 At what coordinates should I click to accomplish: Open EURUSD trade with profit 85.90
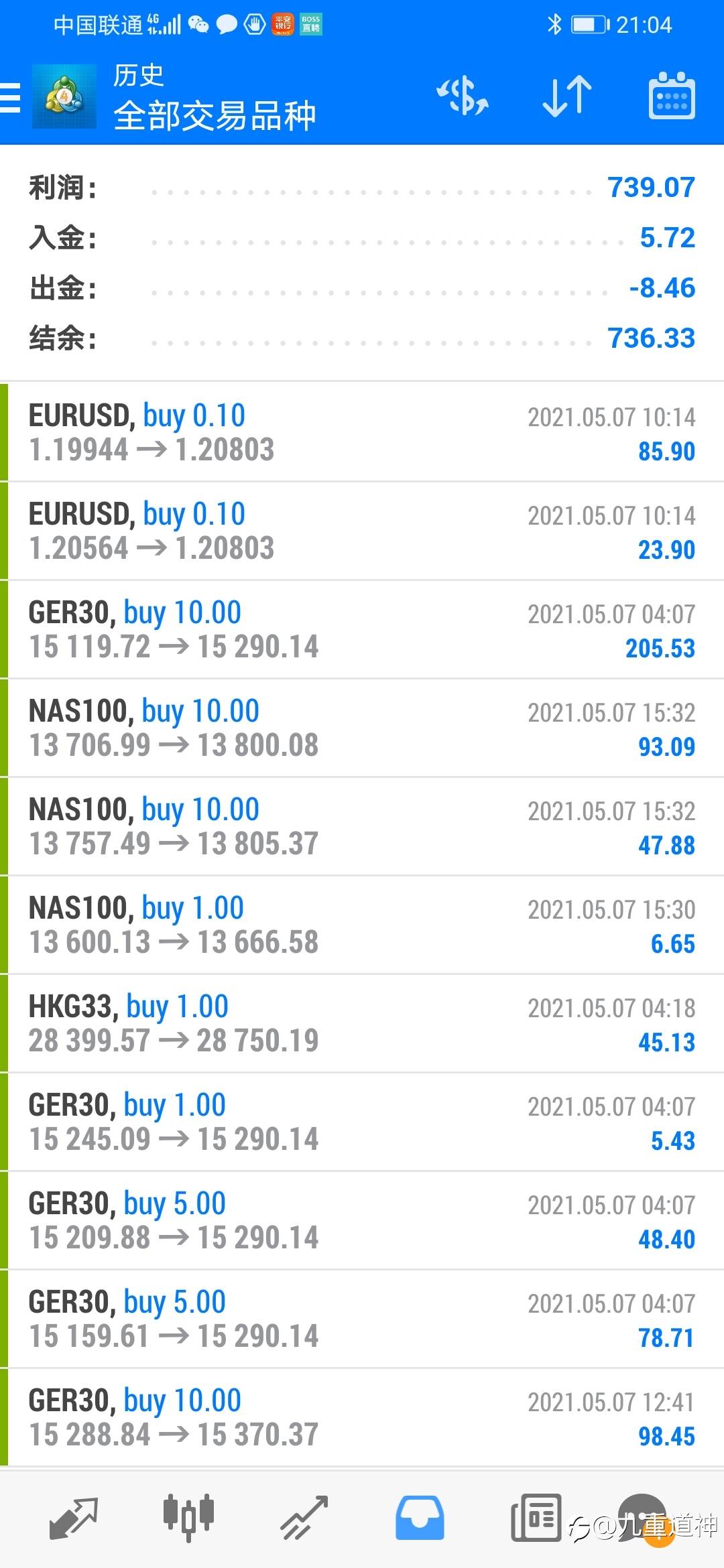click(362, 432)
